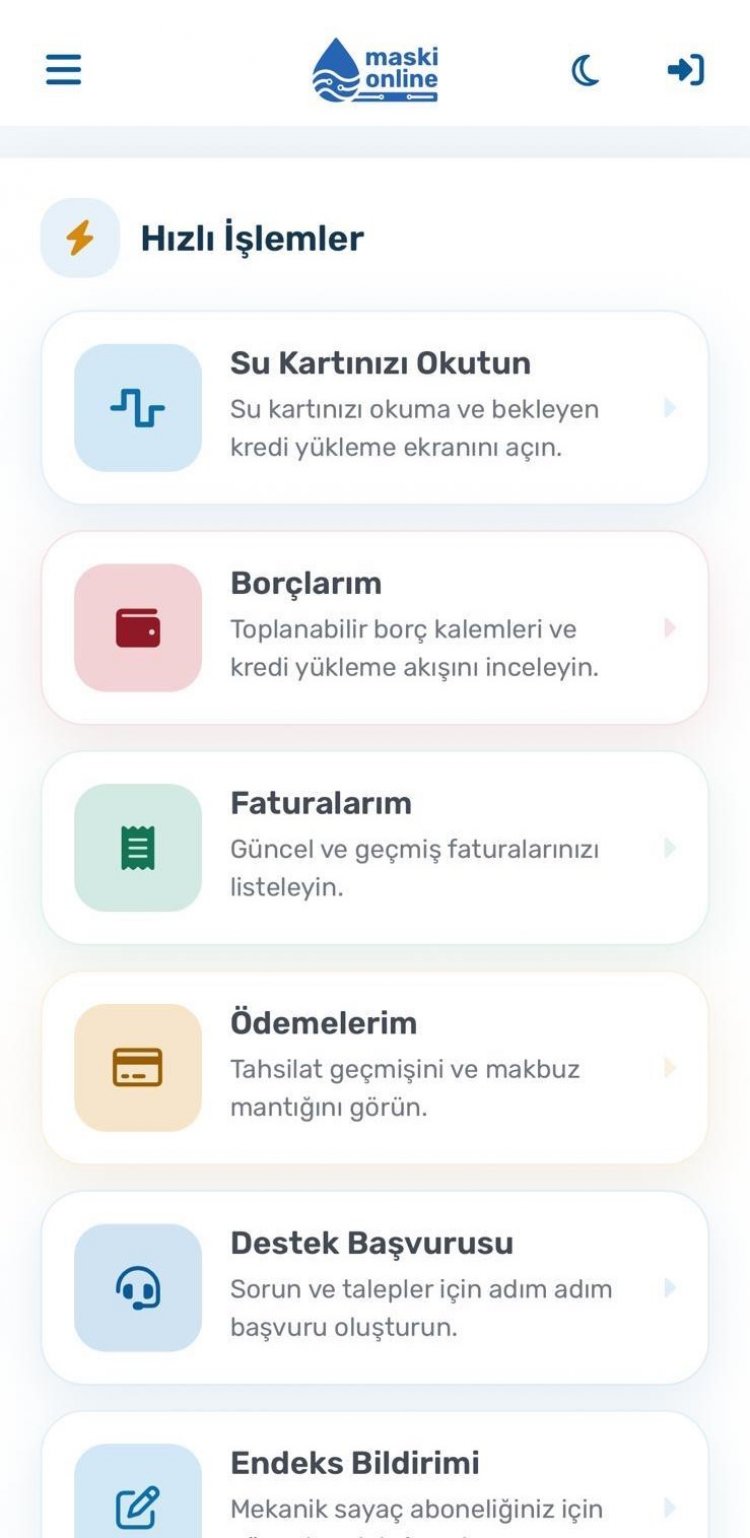Toggle dark mode with the moon icon
The image size is (750, 1538).
[585, 70]
